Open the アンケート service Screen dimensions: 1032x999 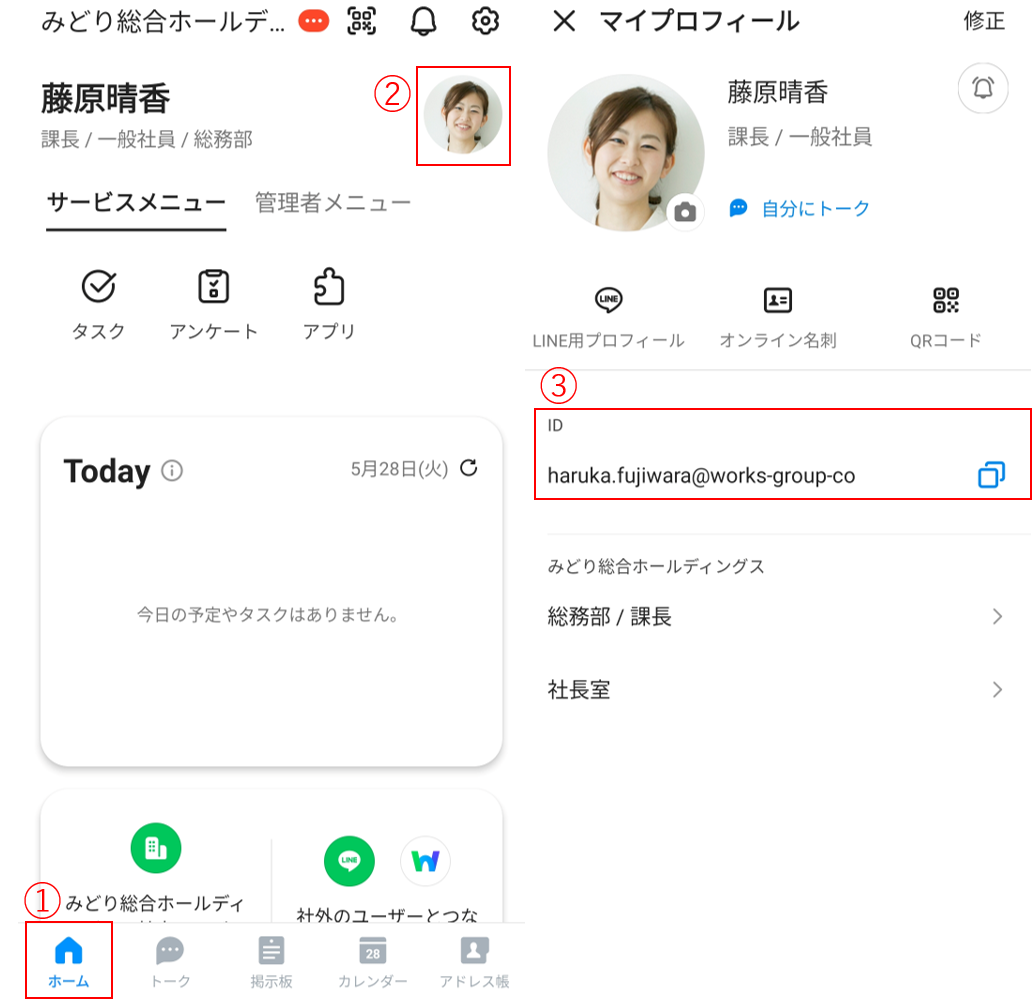click(x=213, y=306)
